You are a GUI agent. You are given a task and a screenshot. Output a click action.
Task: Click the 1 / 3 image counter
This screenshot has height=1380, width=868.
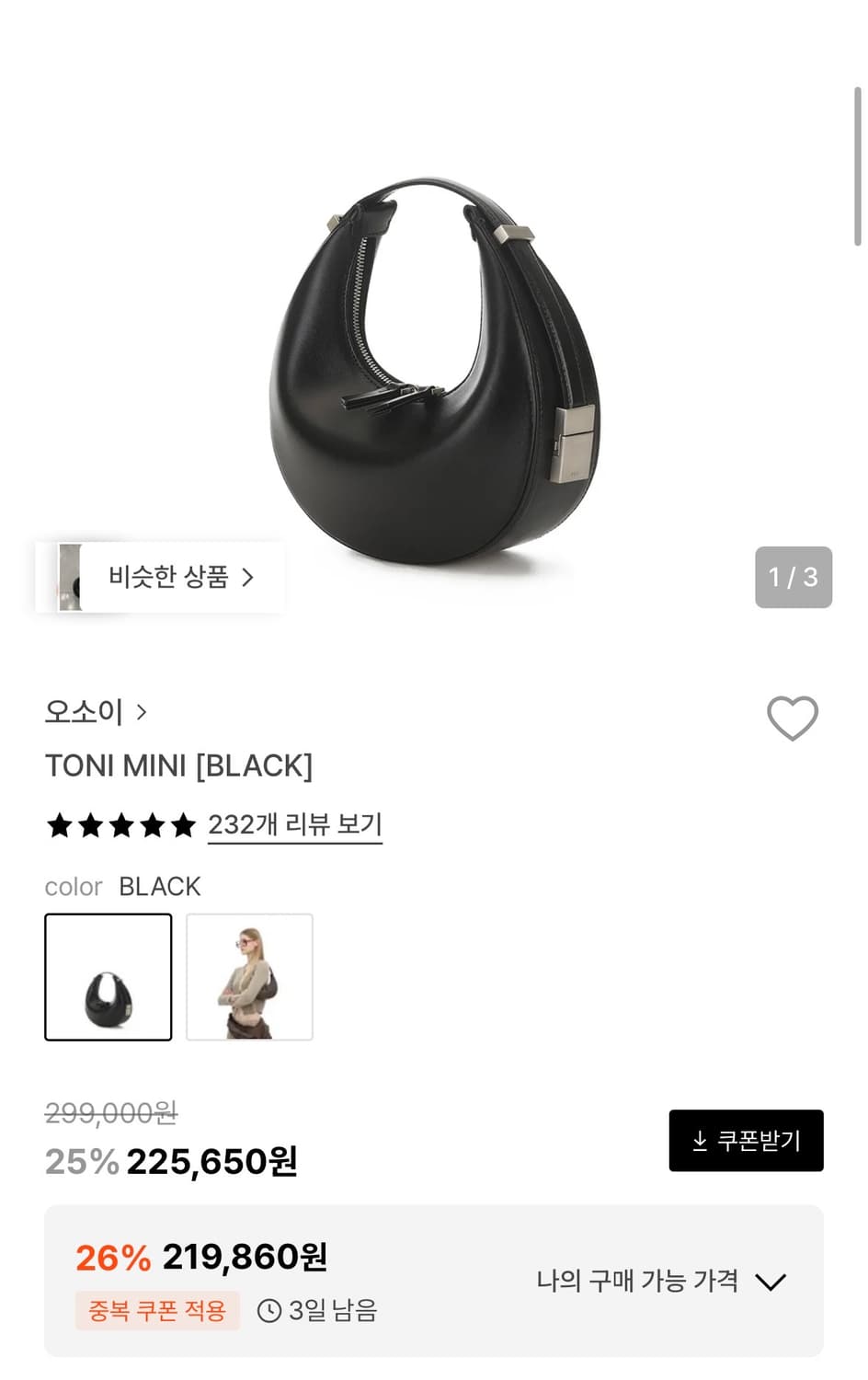tap(794, 579)
